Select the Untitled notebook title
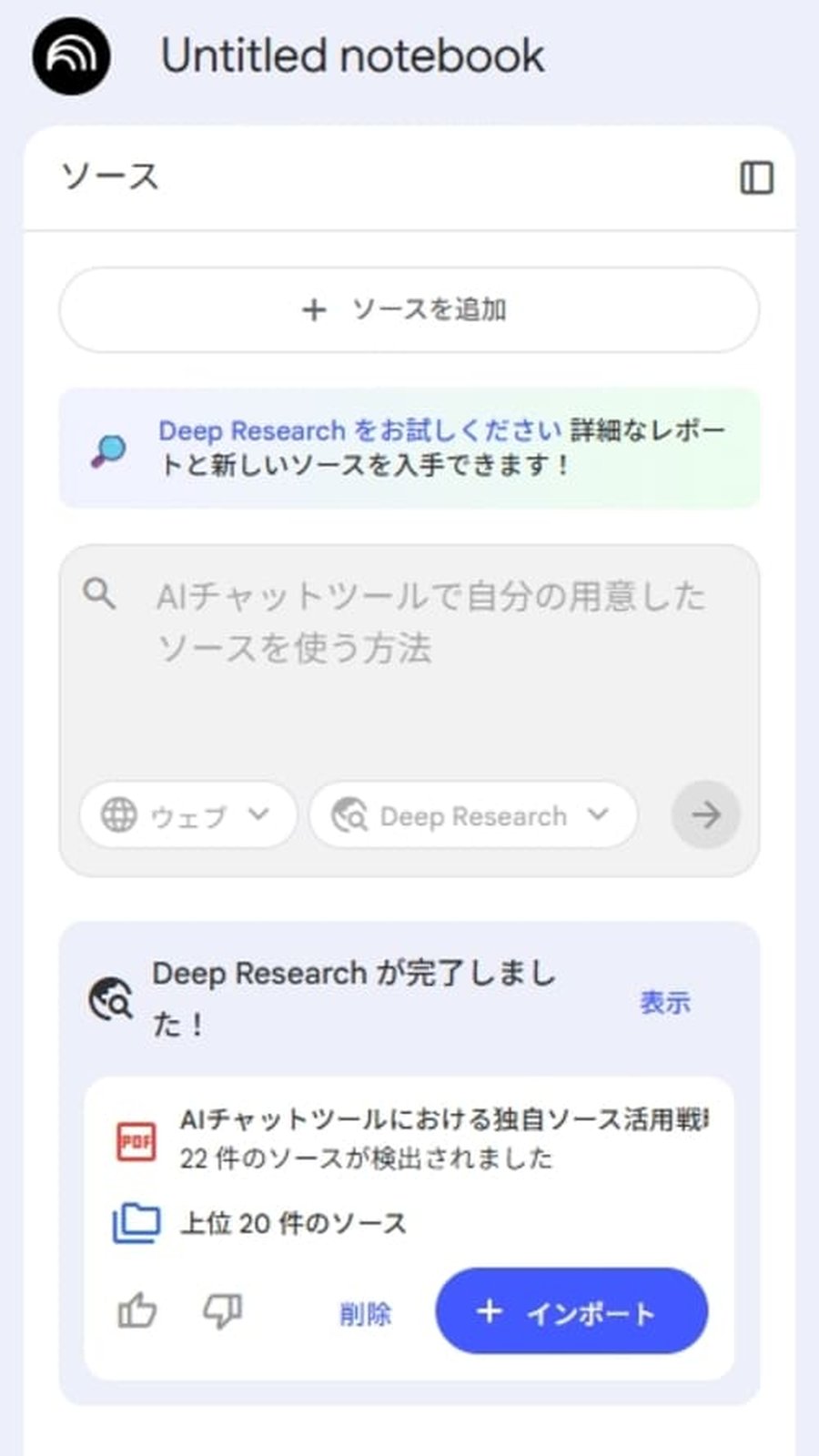The image size is (819, 1456). pos(352,55)
